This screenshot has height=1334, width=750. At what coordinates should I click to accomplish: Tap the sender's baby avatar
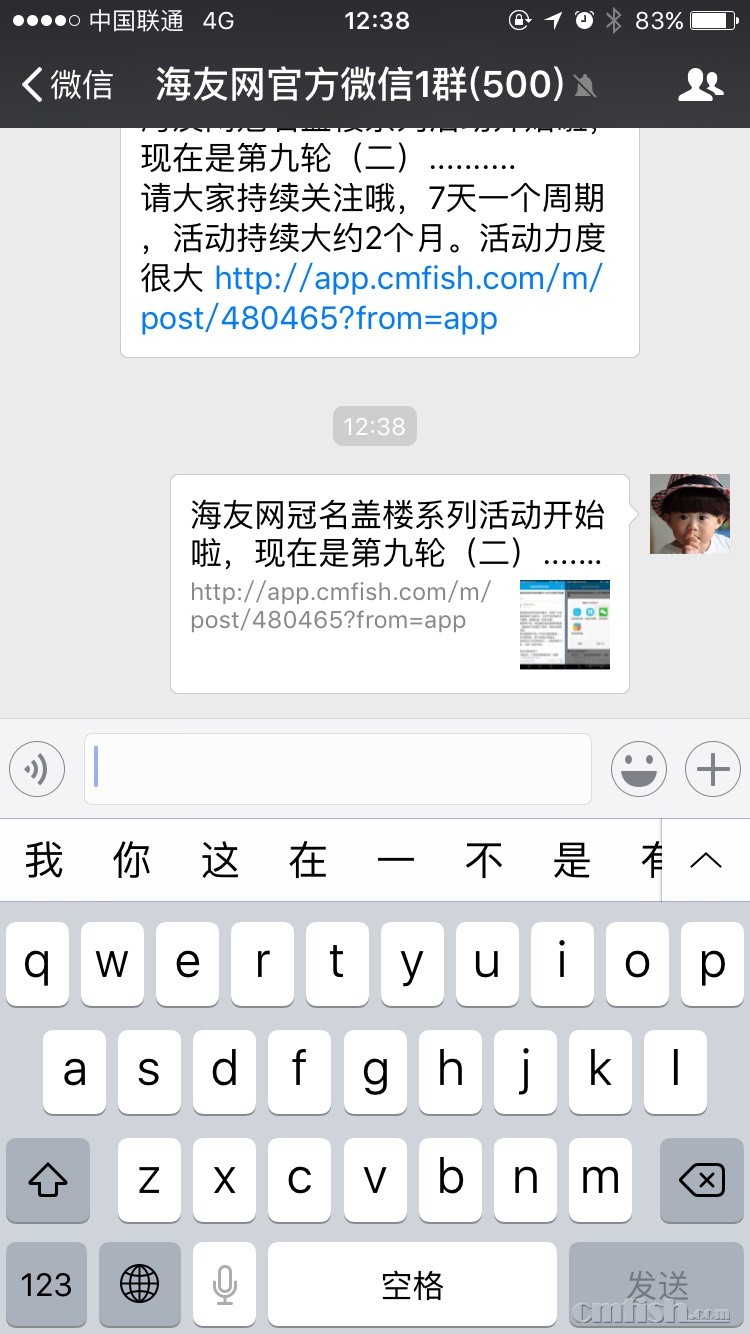pyautogui.click(x=689, y=514)
